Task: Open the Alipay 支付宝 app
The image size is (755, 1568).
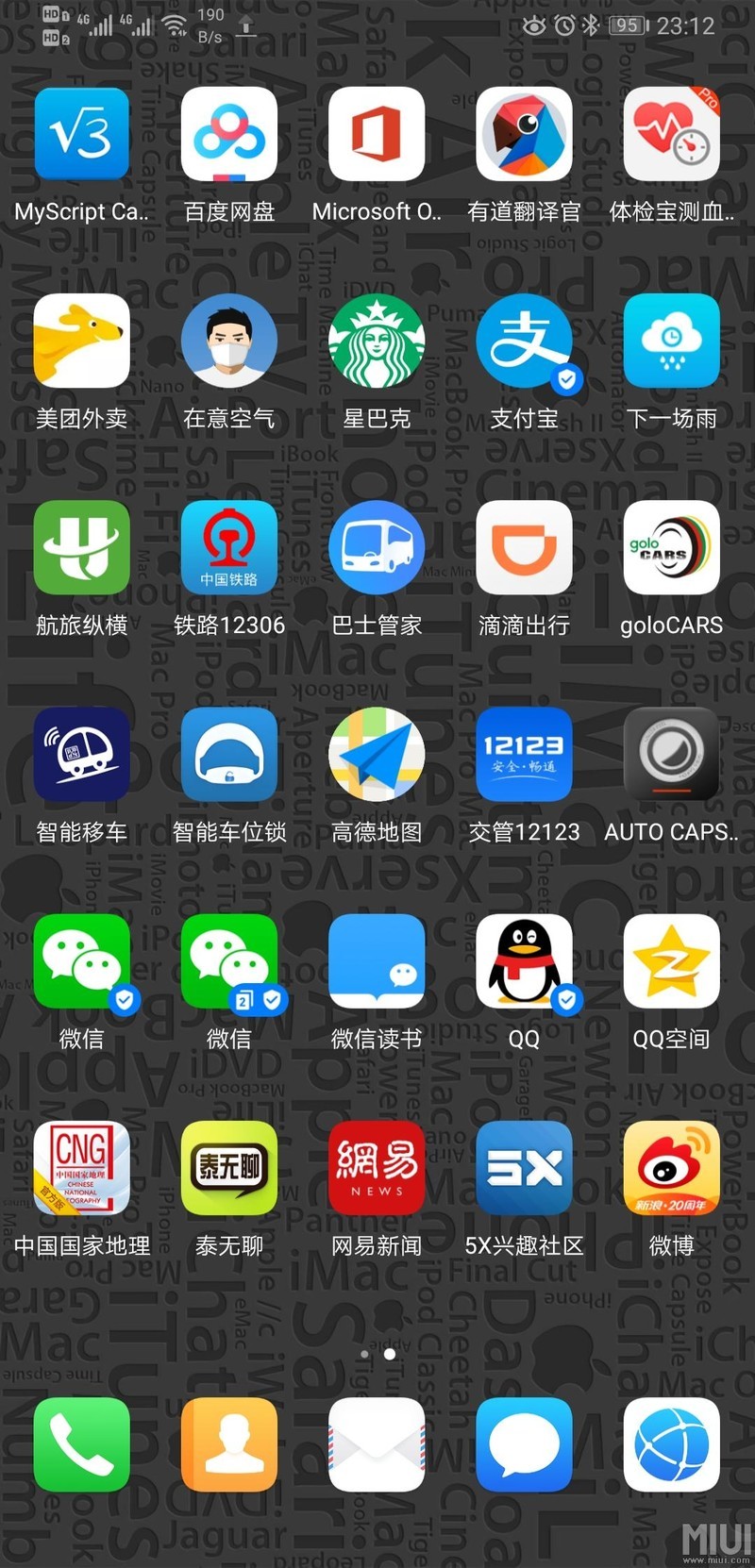Action: pyautogui.click(x=524, y=342)
